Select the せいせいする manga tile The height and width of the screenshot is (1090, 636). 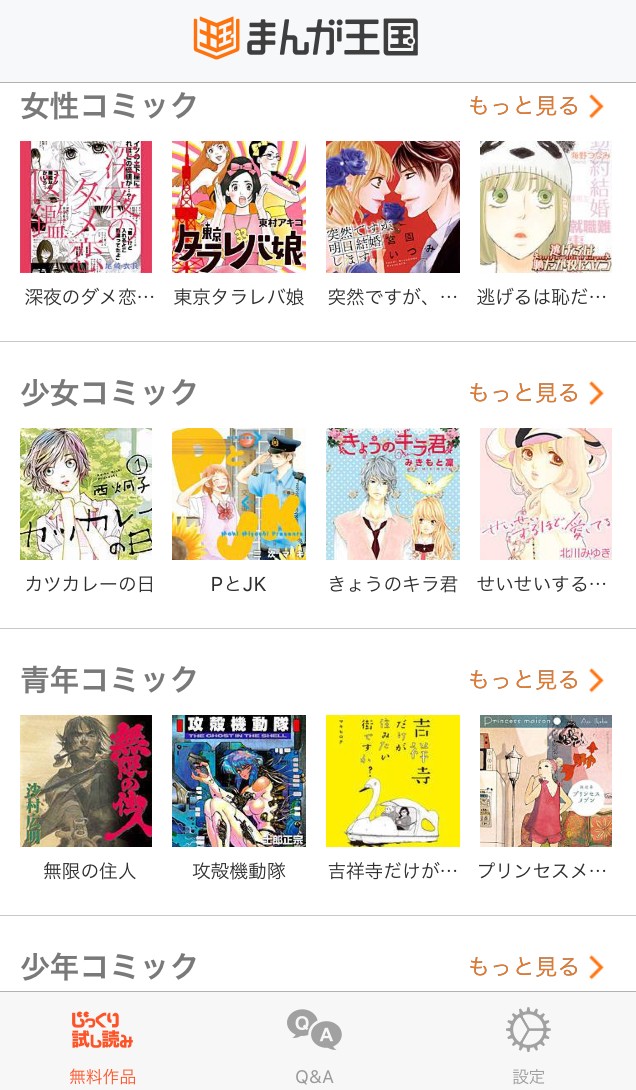546,494
